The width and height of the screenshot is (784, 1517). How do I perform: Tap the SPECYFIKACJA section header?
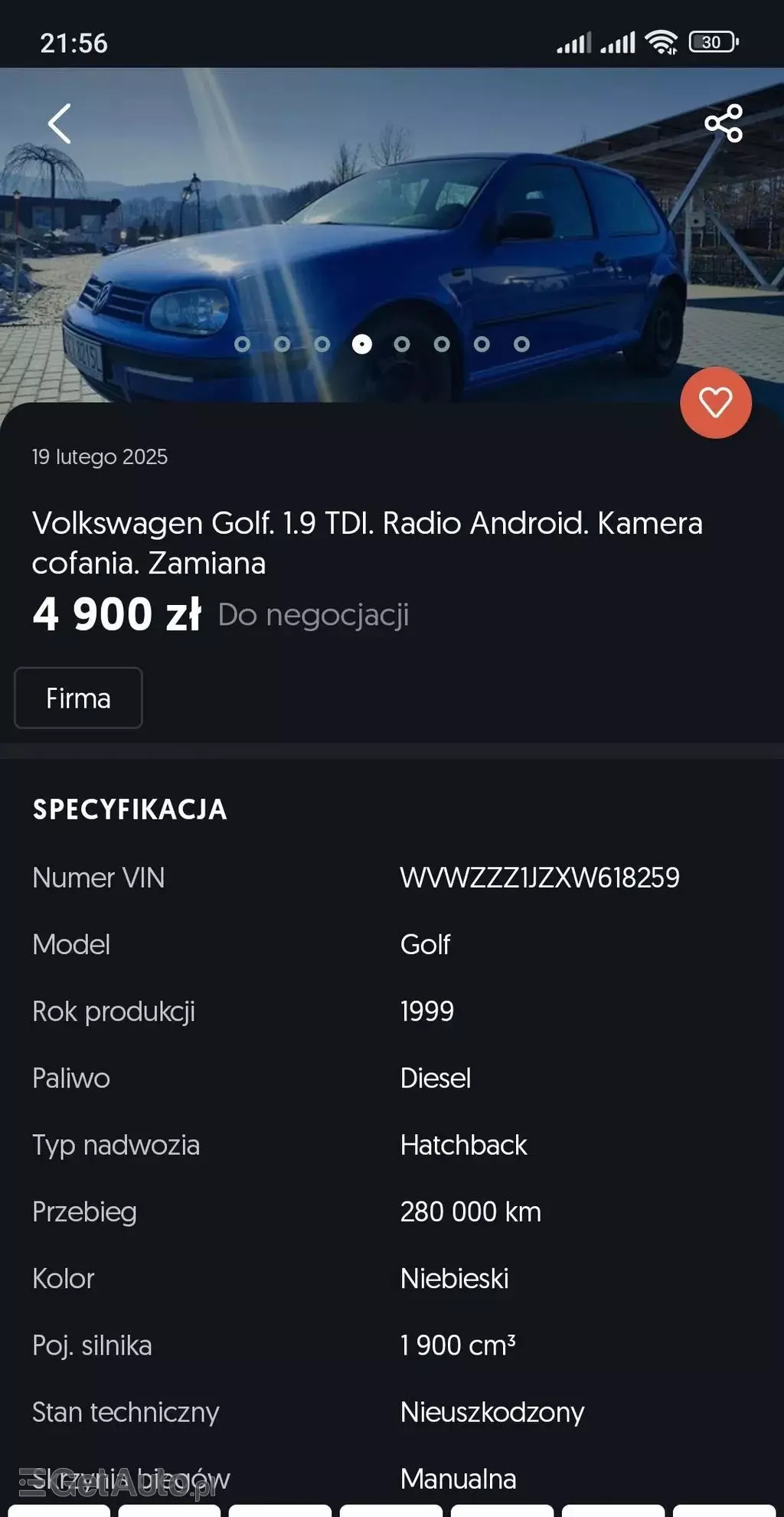(129, 809)
